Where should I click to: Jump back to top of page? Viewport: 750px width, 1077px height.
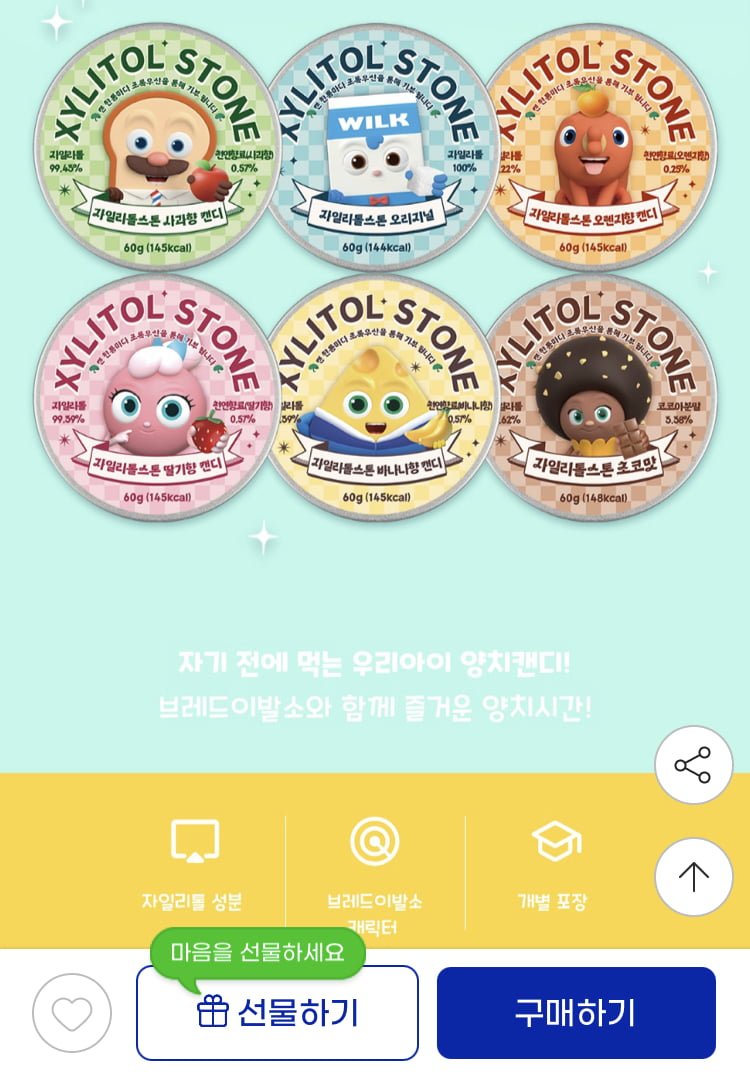[693, 877]
